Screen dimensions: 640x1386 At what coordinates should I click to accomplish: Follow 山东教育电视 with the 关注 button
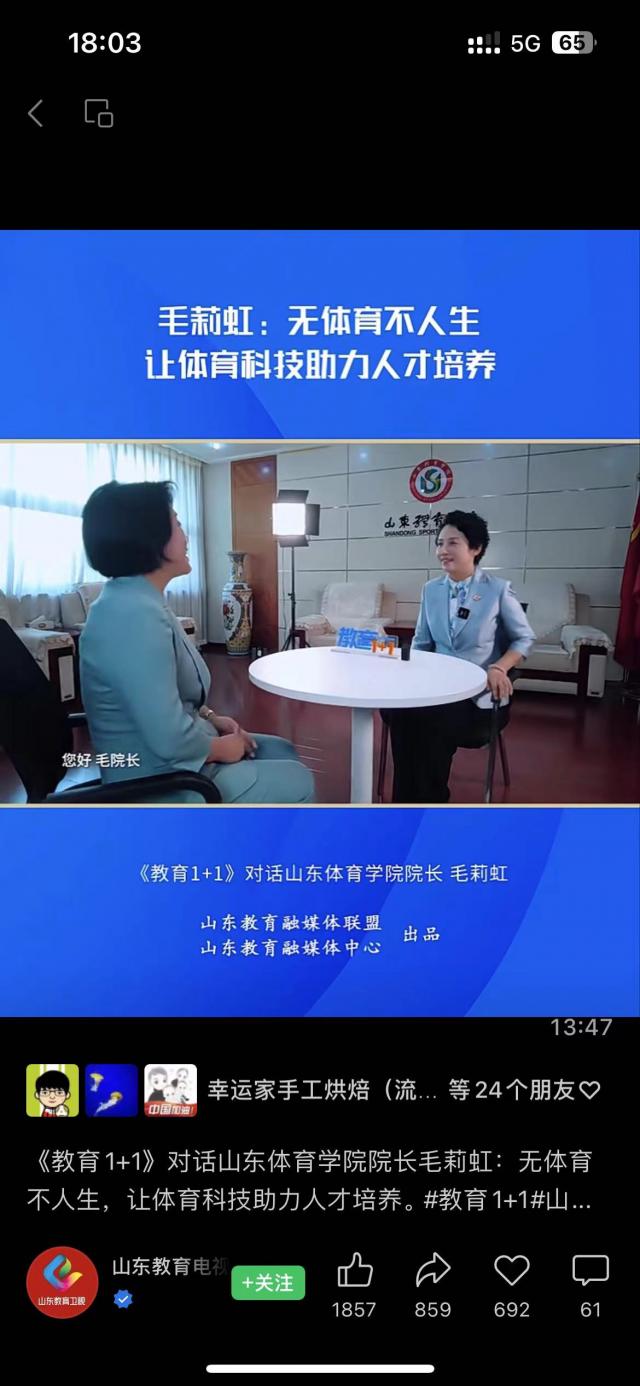tap(268, 1282)
